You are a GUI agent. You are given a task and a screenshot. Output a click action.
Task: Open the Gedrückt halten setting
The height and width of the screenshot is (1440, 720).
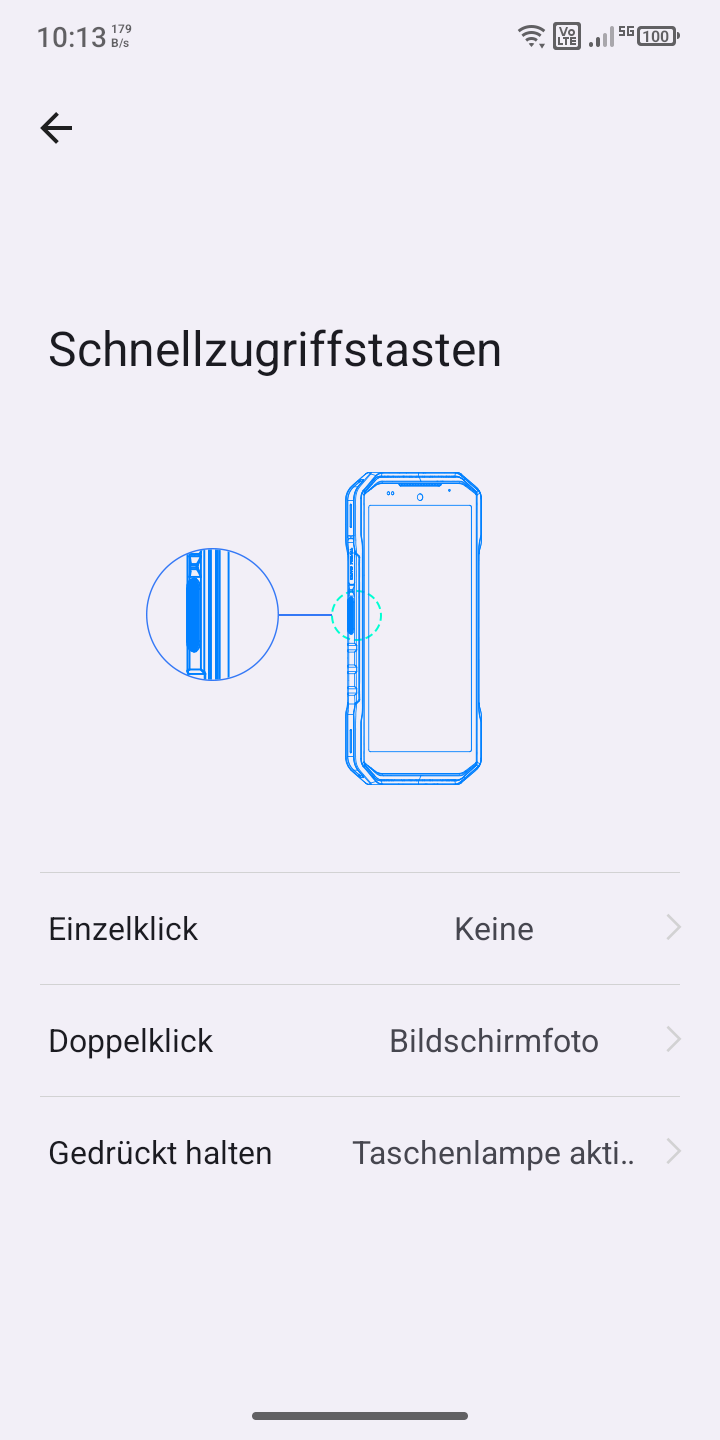click(360, 1153)
